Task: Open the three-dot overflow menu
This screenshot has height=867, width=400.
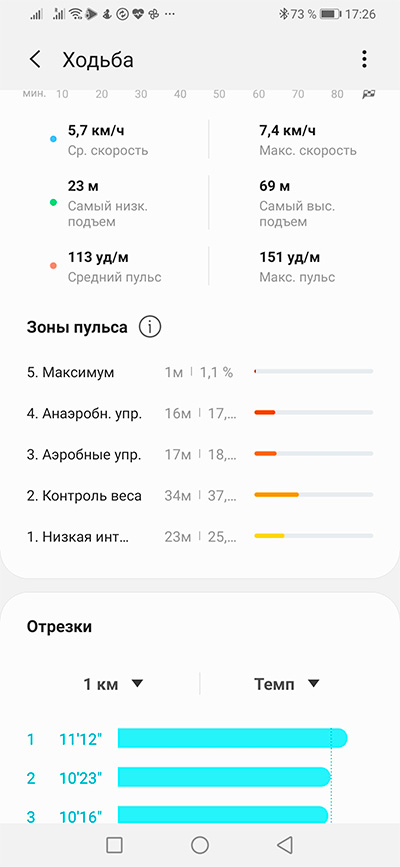Action: point(364,59)
